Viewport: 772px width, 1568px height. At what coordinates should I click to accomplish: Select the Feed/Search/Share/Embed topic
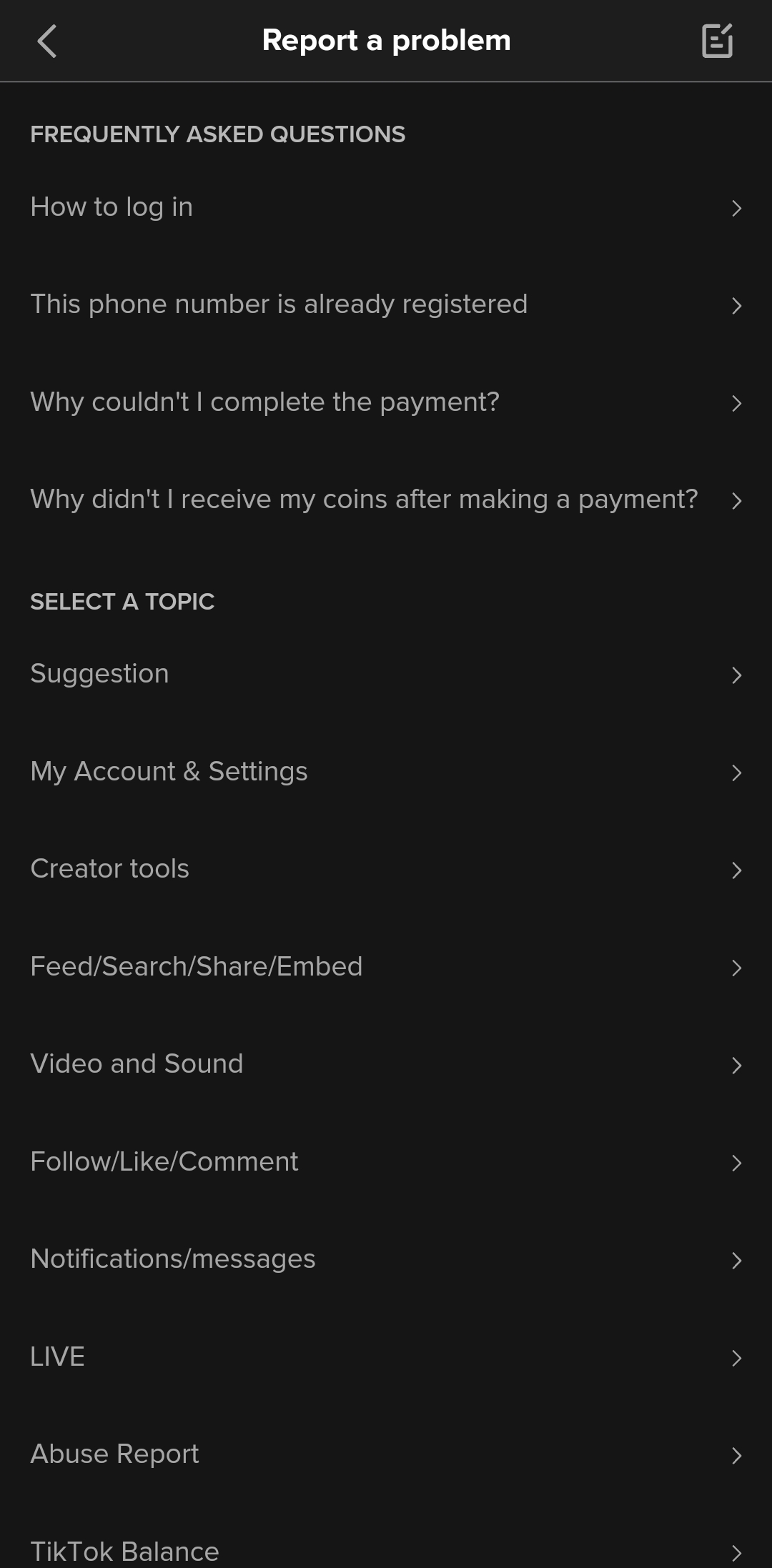386,967
